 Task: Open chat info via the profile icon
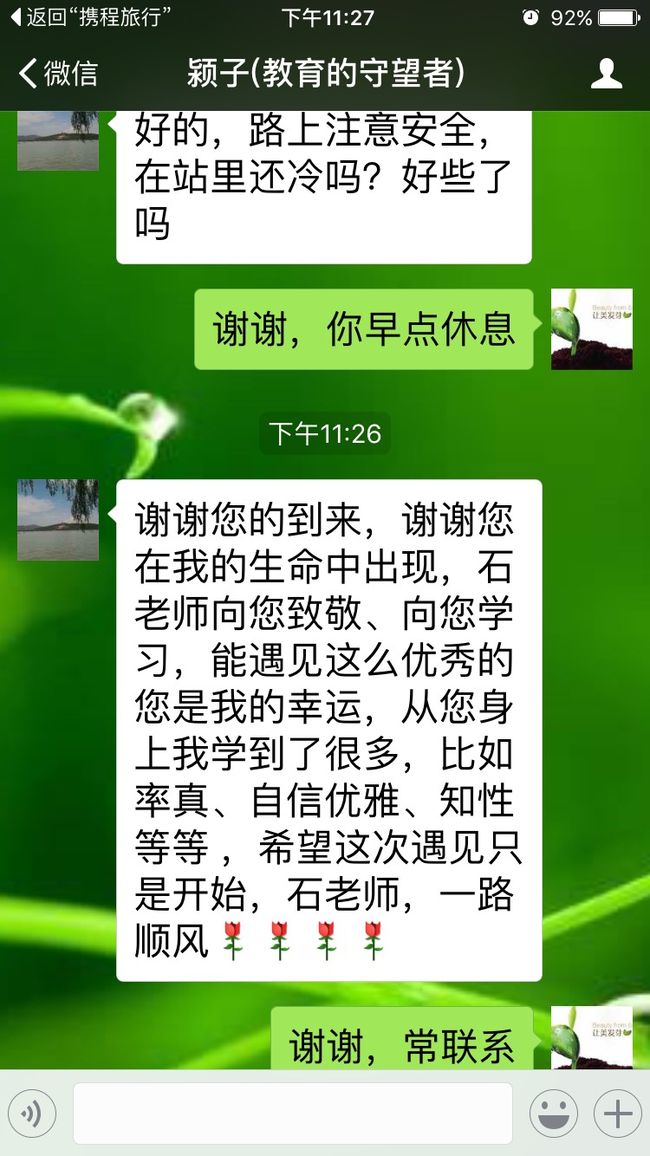[x=607, y=74]
